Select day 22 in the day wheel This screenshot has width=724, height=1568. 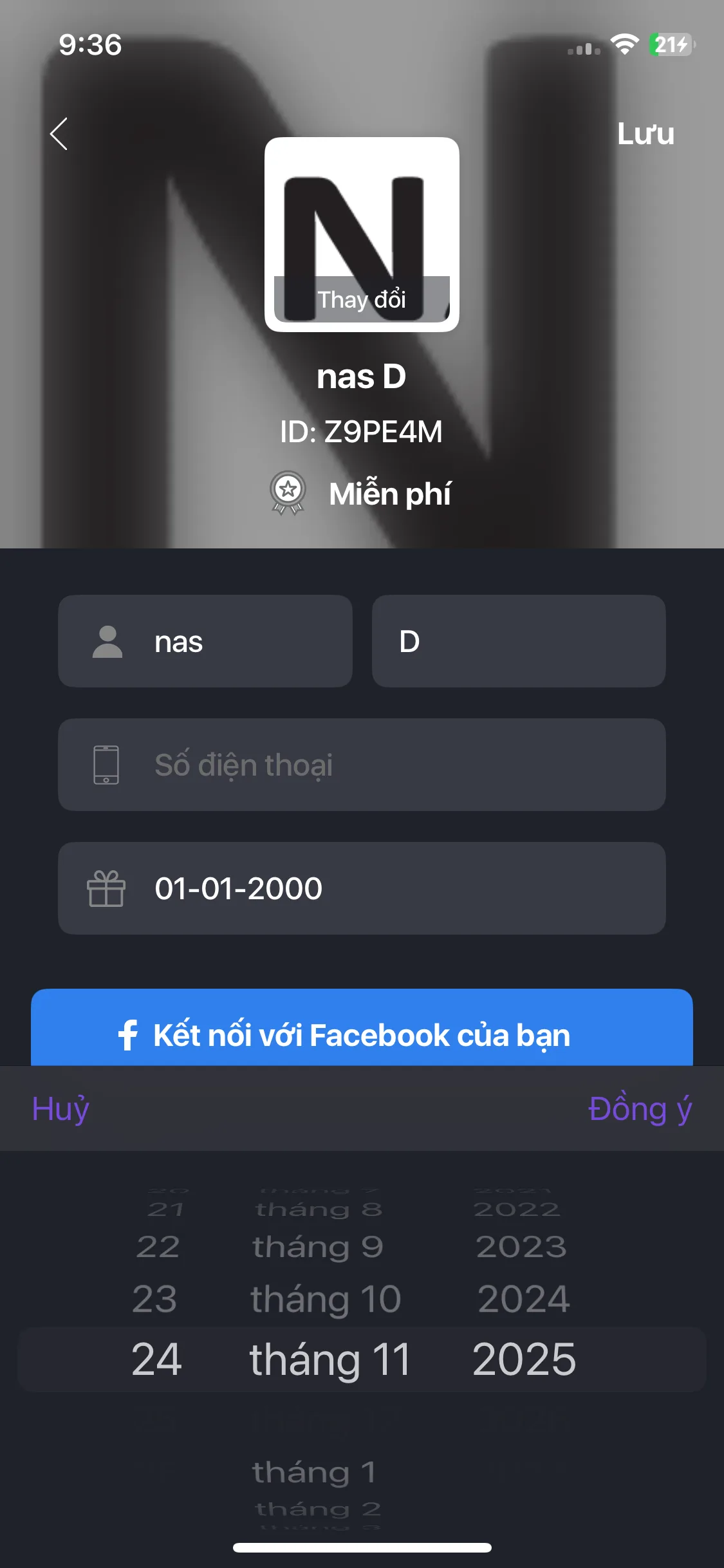pyautogui.click(x=159, y=1247)
